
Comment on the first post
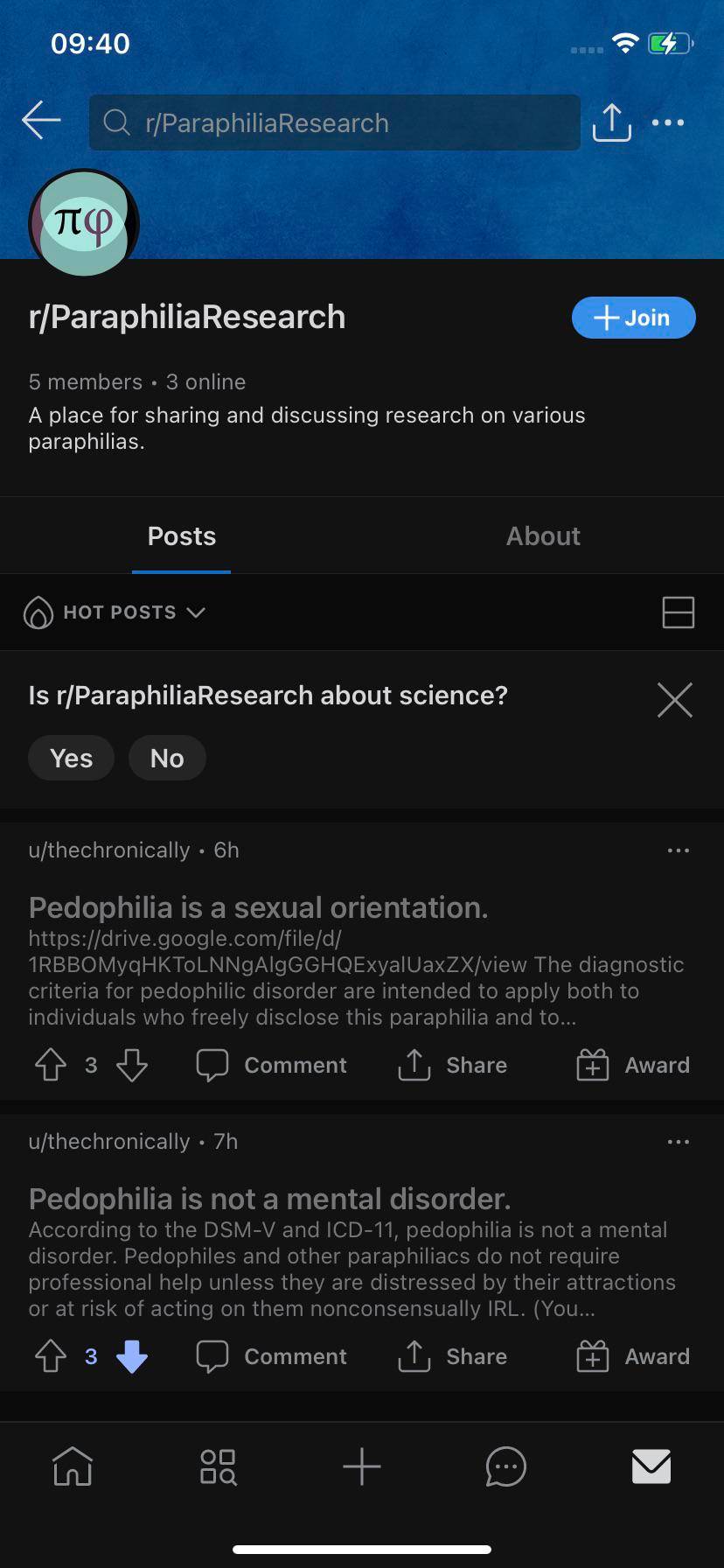pyautogui.click(x=271, y=1065)
